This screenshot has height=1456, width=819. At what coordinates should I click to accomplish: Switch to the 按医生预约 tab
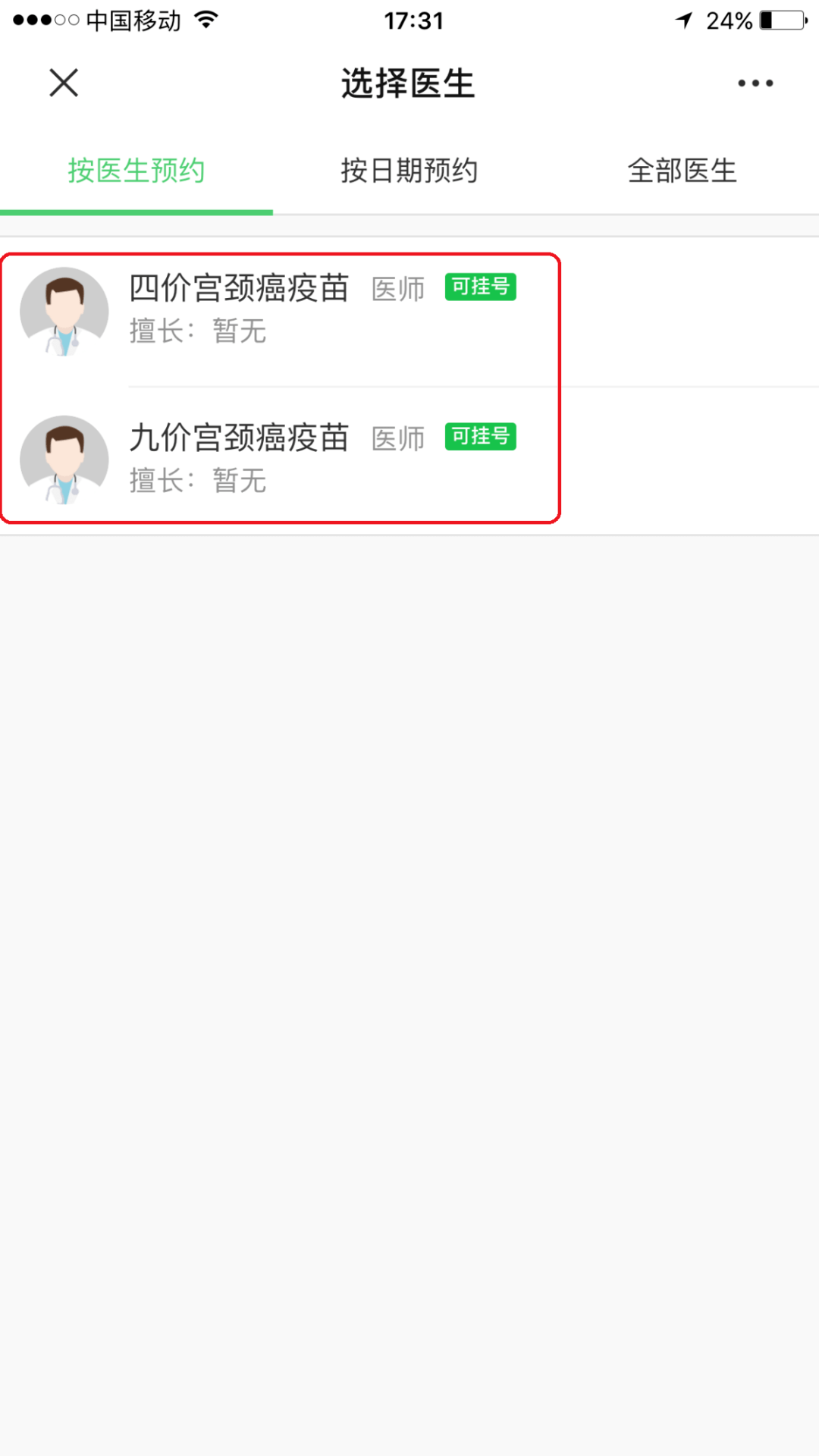point(136,171)
